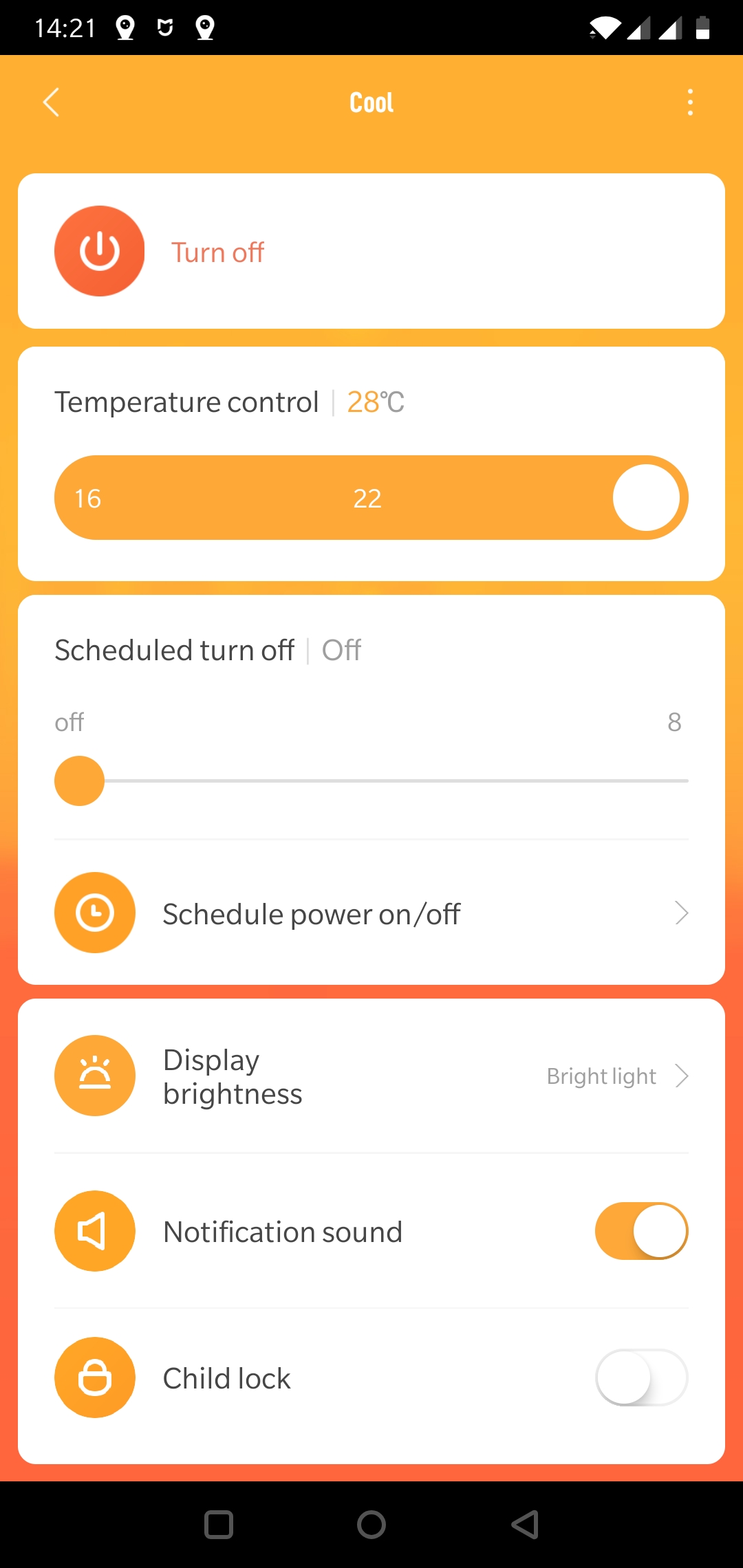
Task: Go to the system home screen
Action: [371, 1525]
